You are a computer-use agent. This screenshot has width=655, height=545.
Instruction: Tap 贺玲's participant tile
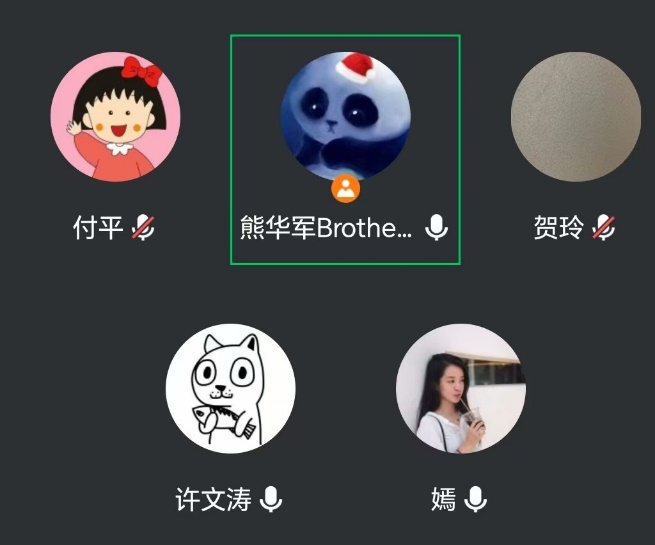pos(575,117)
